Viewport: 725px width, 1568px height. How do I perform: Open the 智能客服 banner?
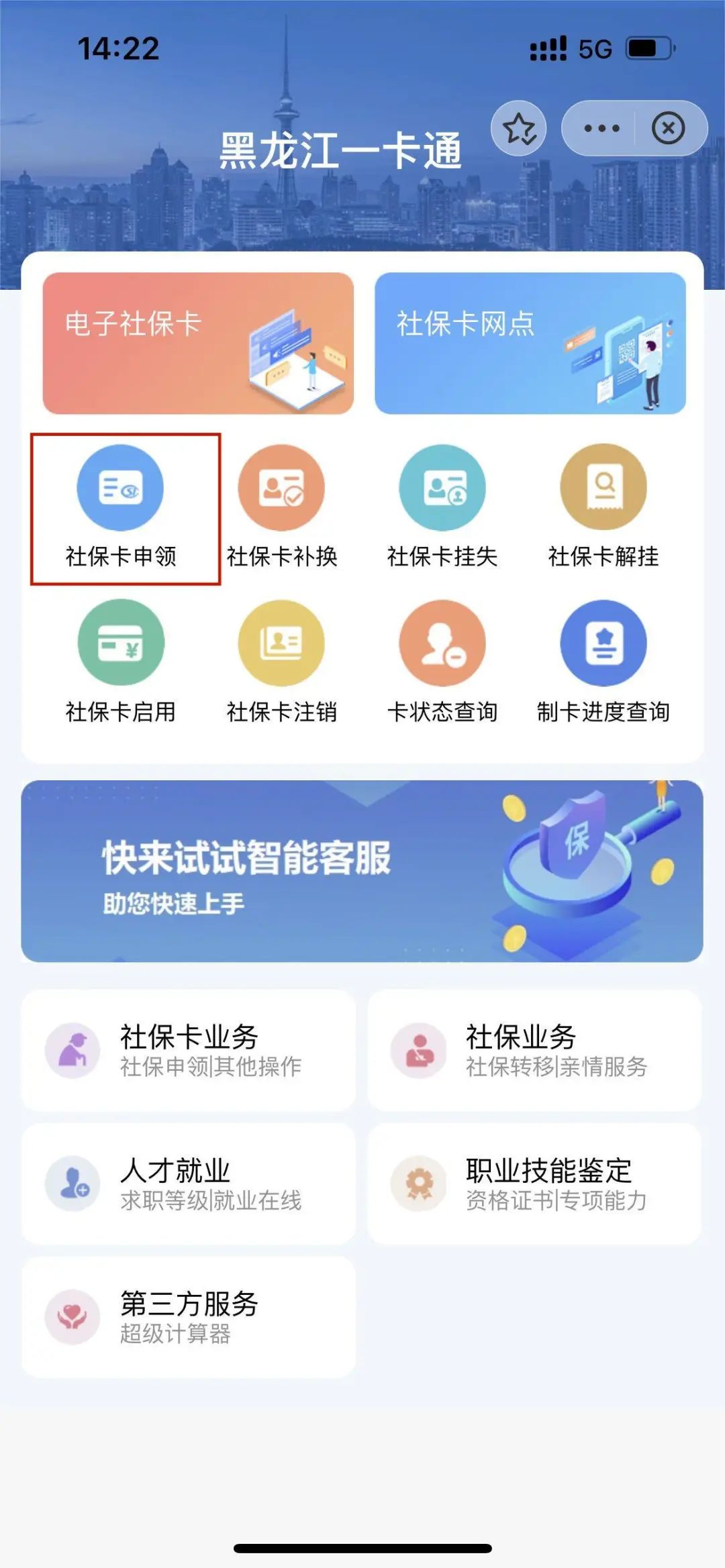pyautogui.click(x=362, y=871)
